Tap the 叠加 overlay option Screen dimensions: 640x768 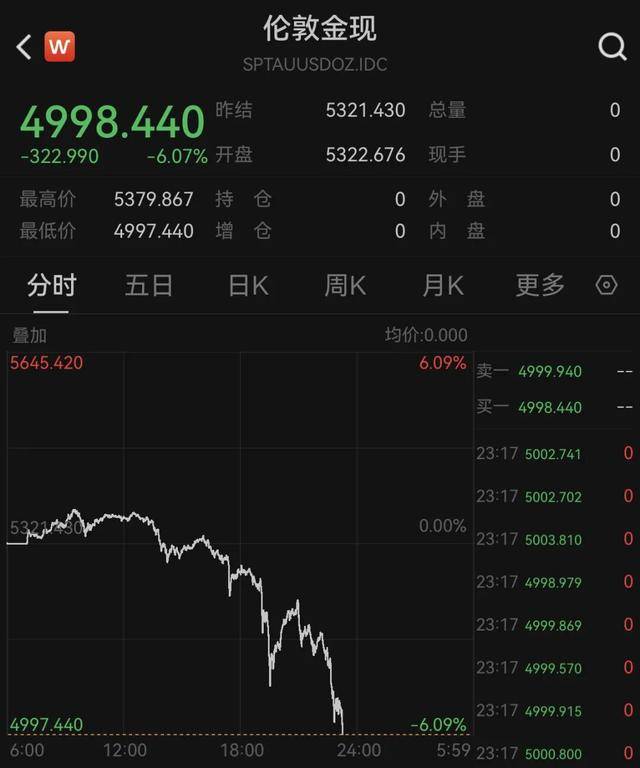point(29,335)
